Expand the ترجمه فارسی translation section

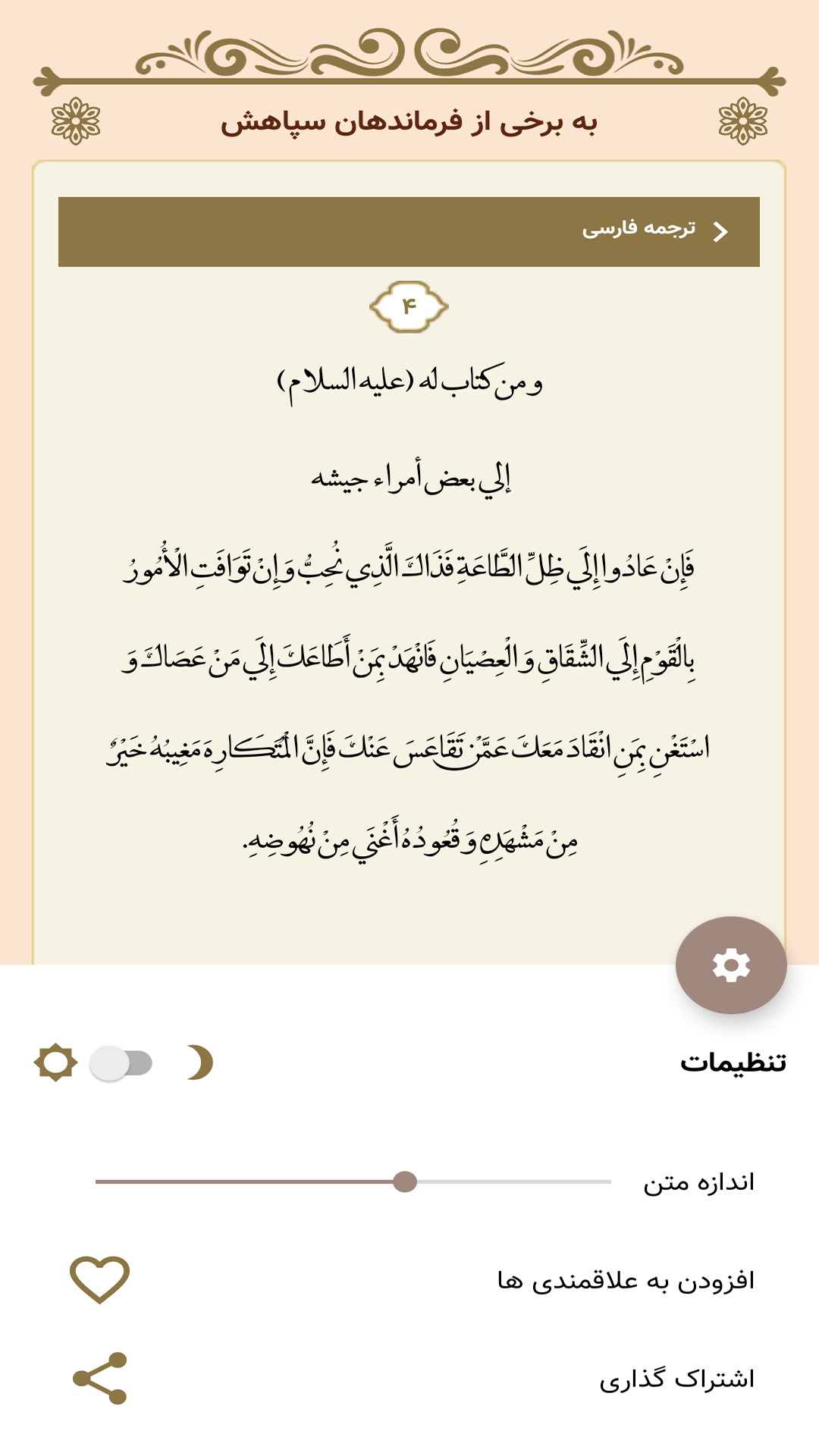pos(409,233)
